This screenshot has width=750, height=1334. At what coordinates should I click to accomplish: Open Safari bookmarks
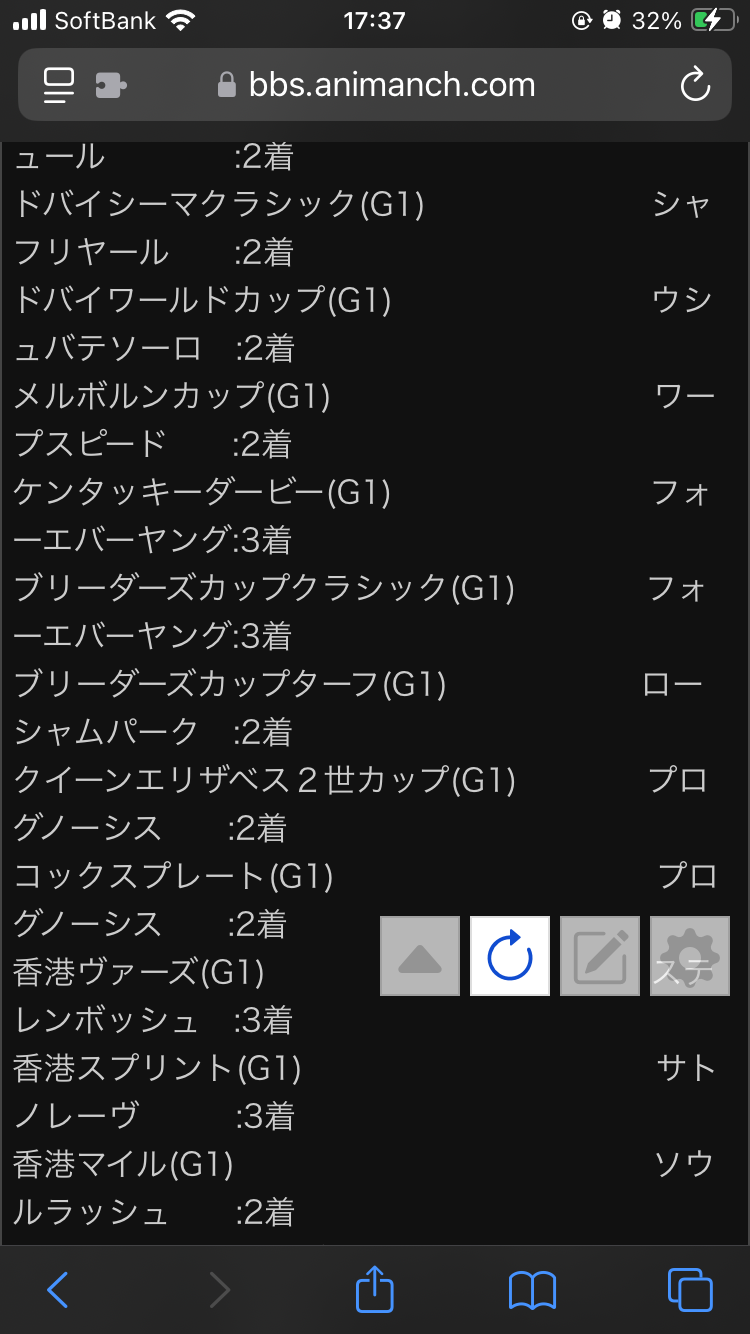click(532, 1290)
